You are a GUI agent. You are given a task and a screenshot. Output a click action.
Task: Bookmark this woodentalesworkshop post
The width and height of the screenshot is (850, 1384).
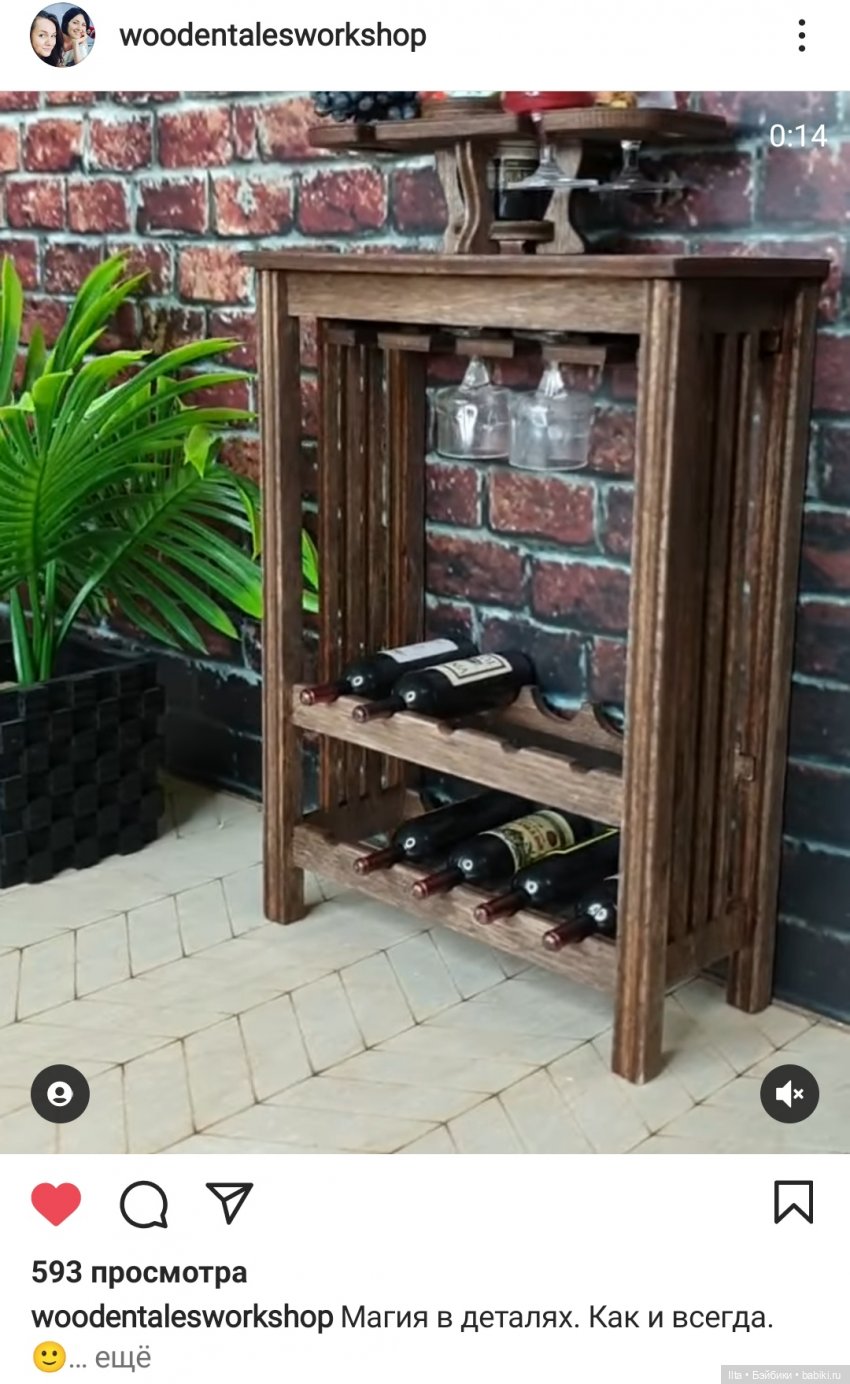coord(793,1202)
